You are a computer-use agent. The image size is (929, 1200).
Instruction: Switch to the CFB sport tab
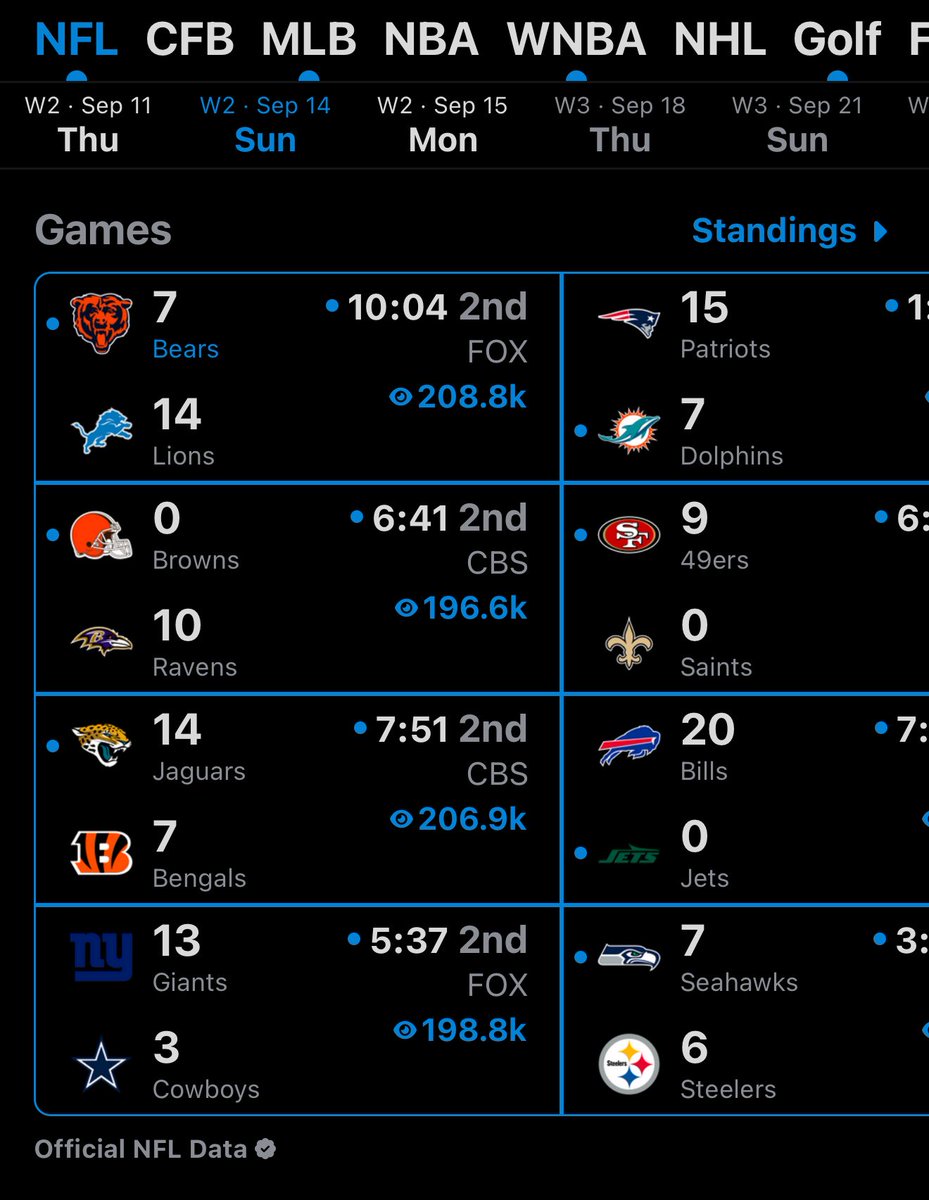(x=189, y=39)
